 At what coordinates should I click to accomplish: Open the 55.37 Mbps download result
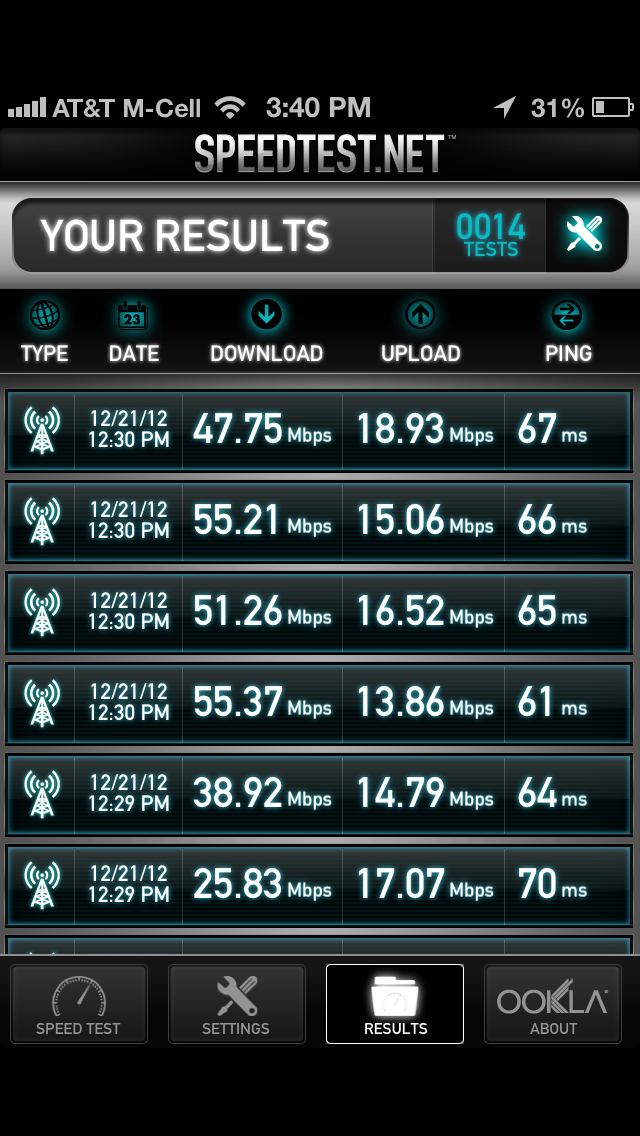point(319,703)
